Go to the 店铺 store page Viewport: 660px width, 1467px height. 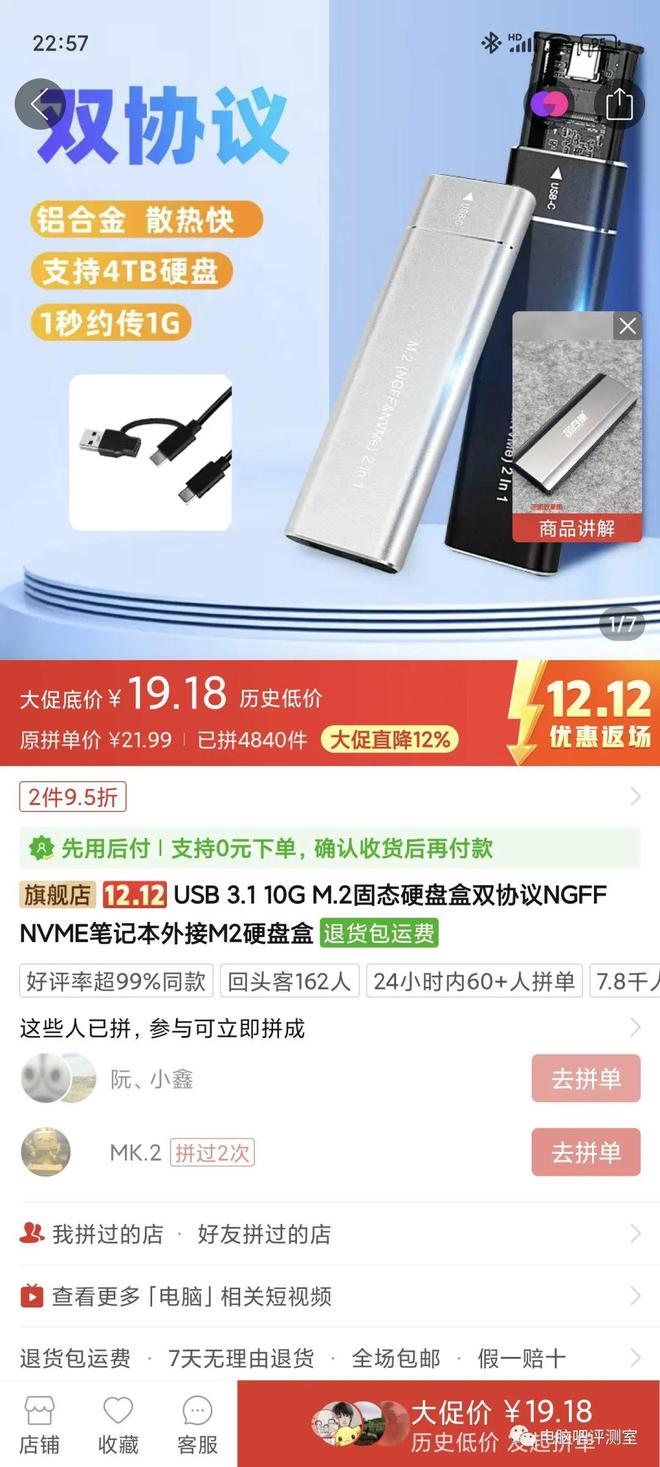point(39,1425)
